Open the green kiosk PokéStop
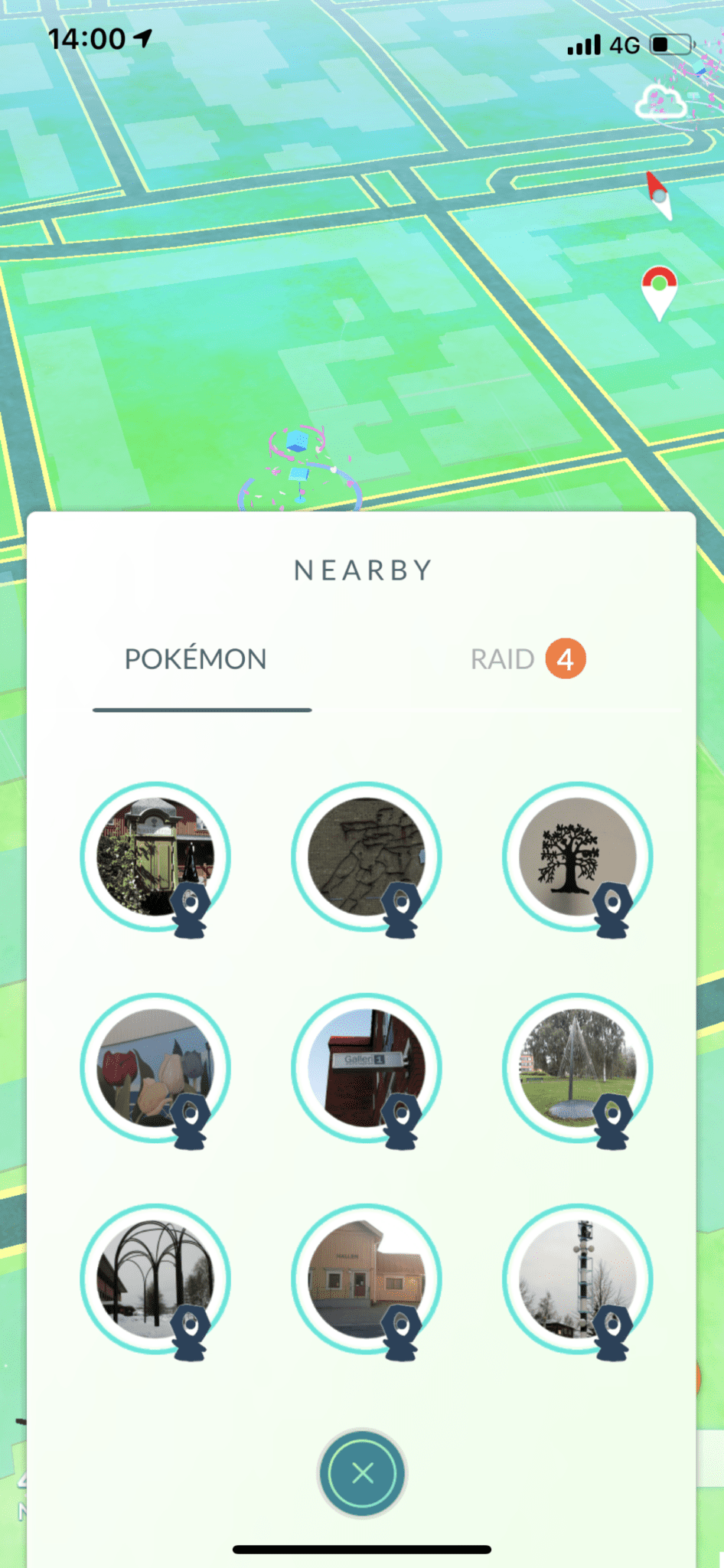 (155, 856)
